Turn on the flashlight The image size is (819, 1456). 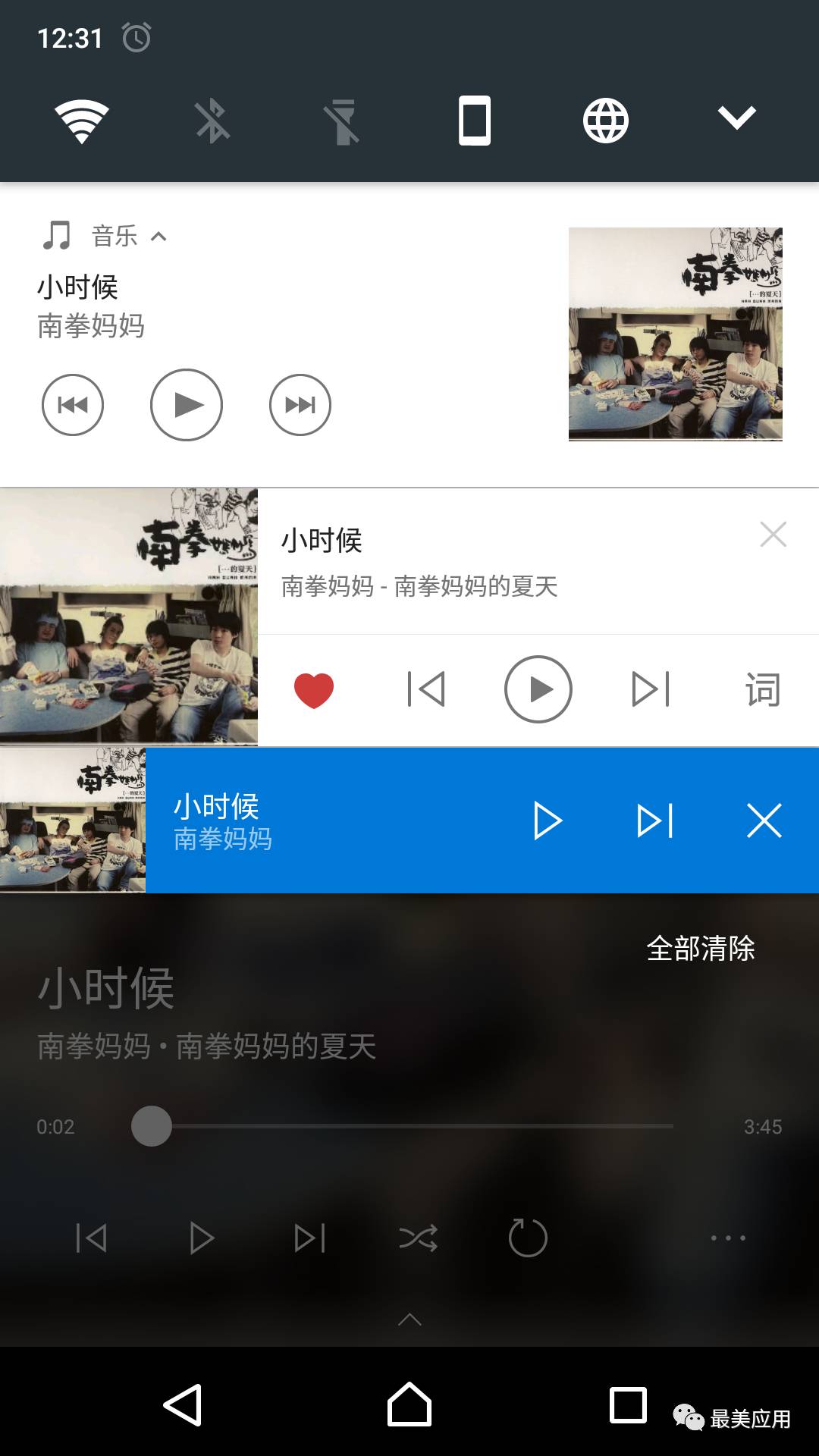tap(343, 121)
